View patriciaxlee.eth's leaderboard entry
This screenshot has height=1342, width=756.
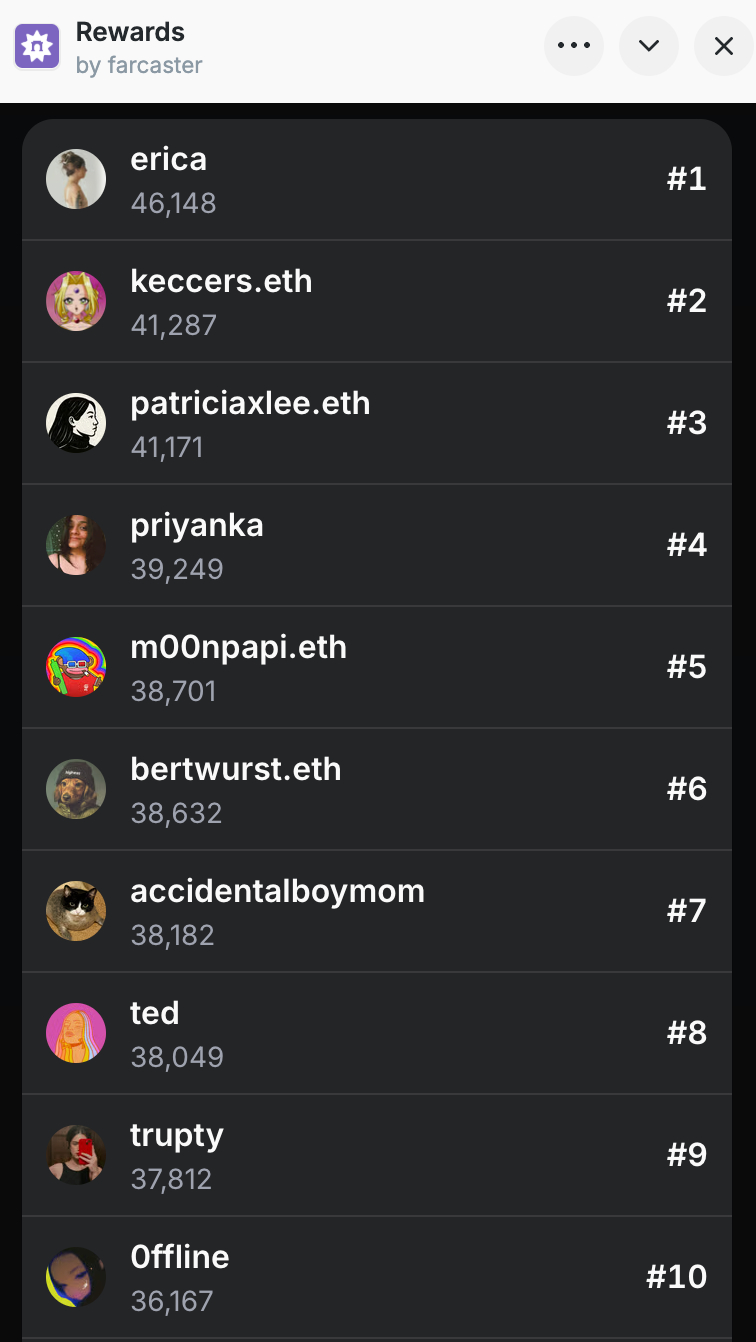tap(376, 424)
